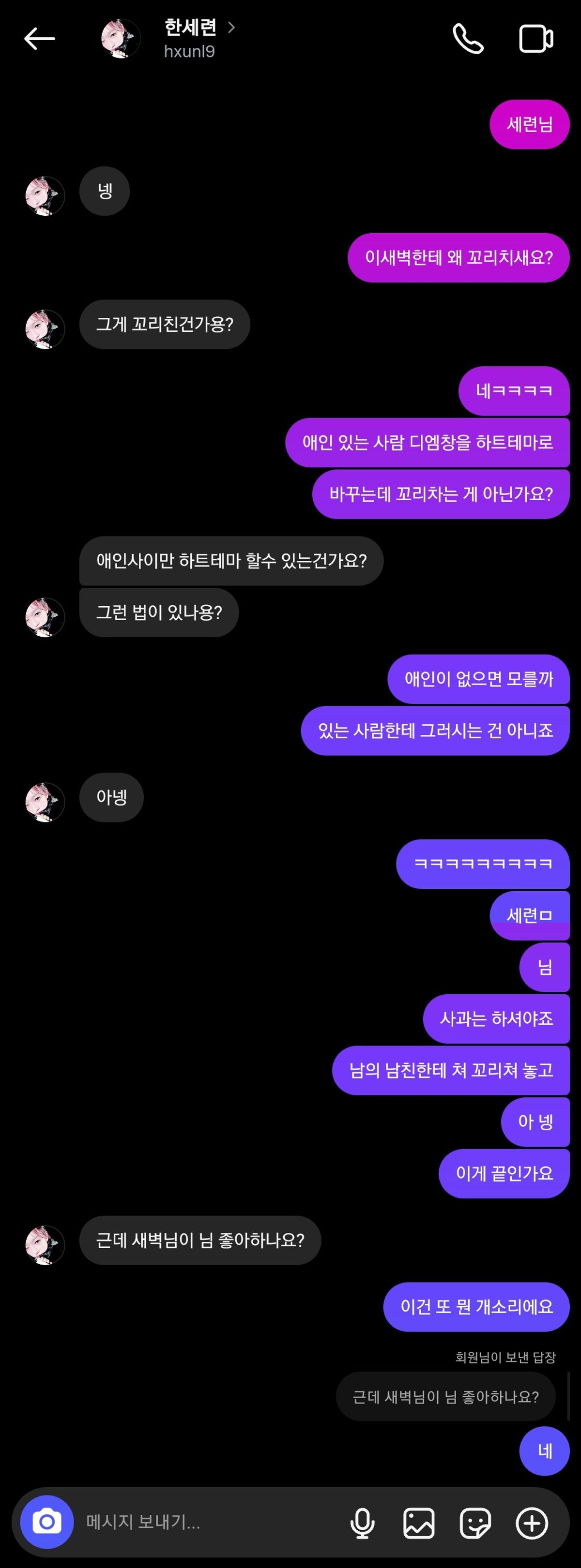Tap the quoted reply 근데 새벽님이 님 좋아하나요?
This screenshot has height=1568, width=581.
click(x=445, y=1396)
